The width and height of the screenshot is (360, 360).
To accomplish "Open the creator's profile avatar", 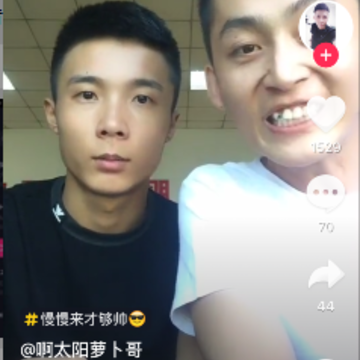I will point(325,26).
